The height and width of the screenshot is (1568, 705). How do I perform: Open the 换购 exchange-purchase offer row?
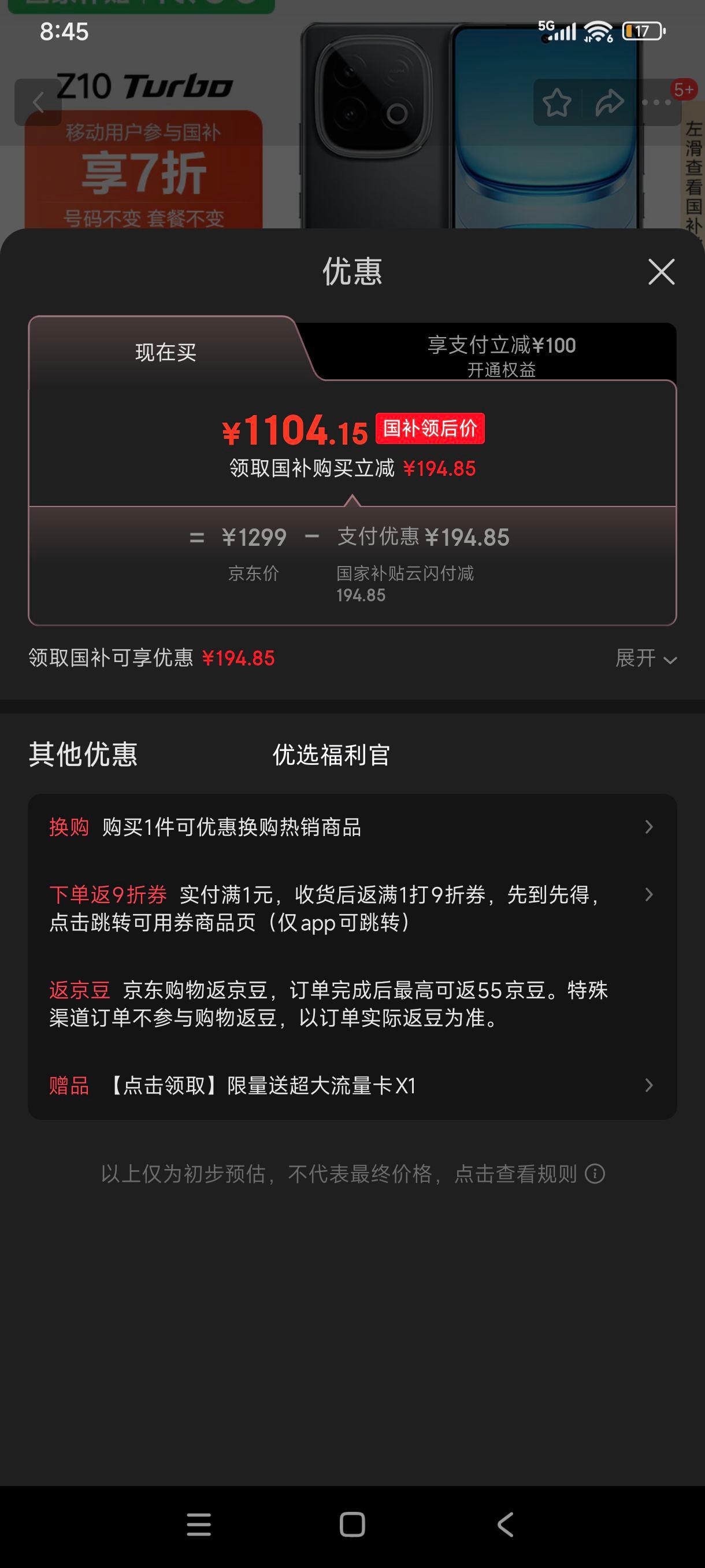351,827
